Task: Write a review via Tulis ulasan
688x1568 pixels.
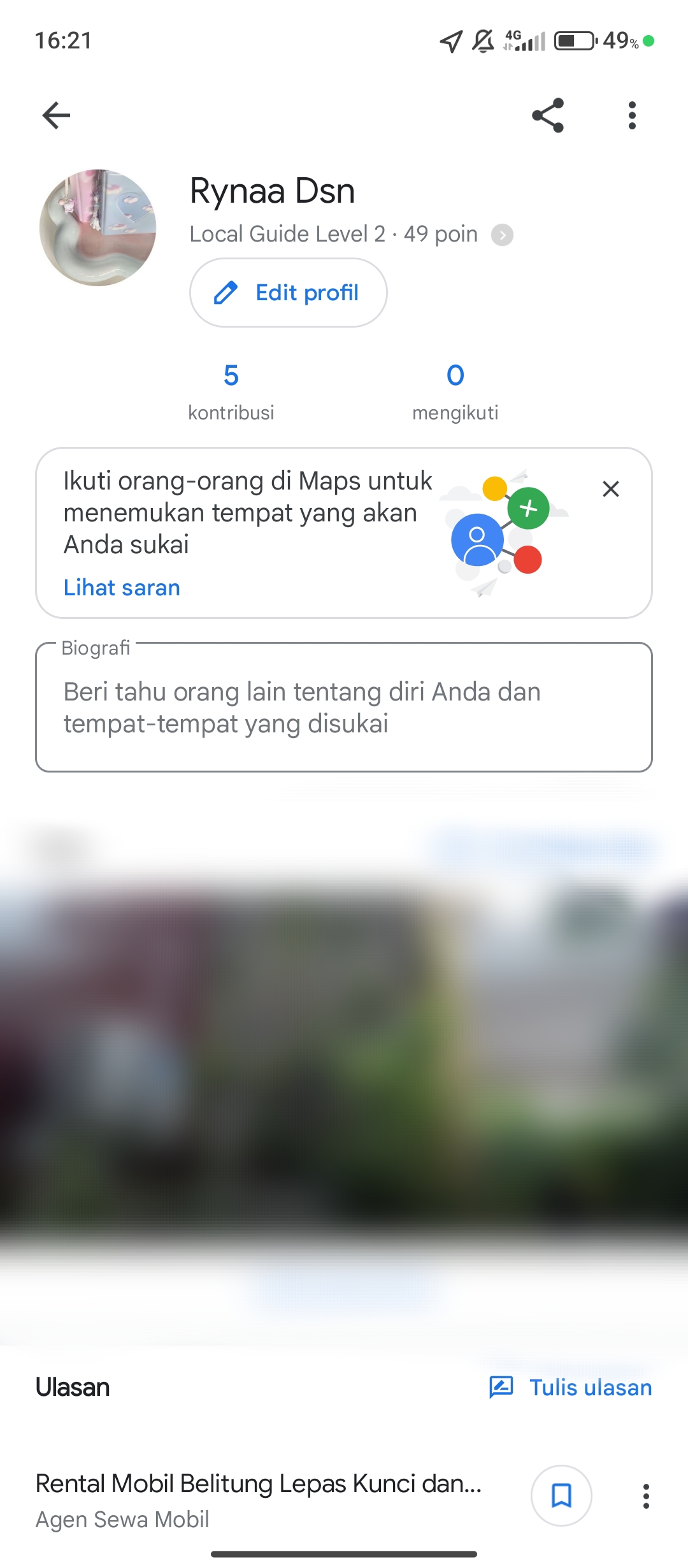Action: [x=571, y=1387]
